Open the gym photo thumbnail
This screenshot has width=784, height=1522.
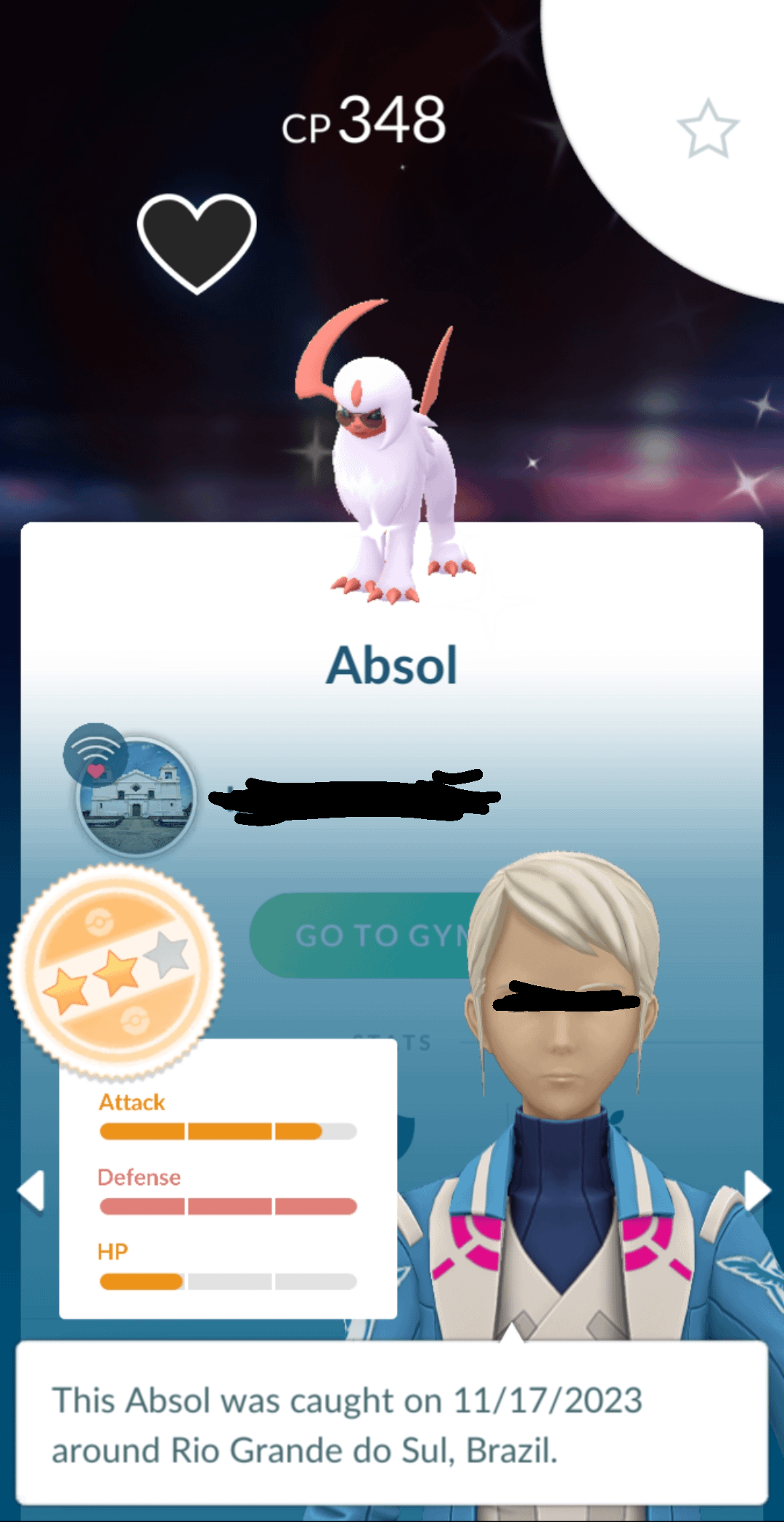click(x=136, y=797)
